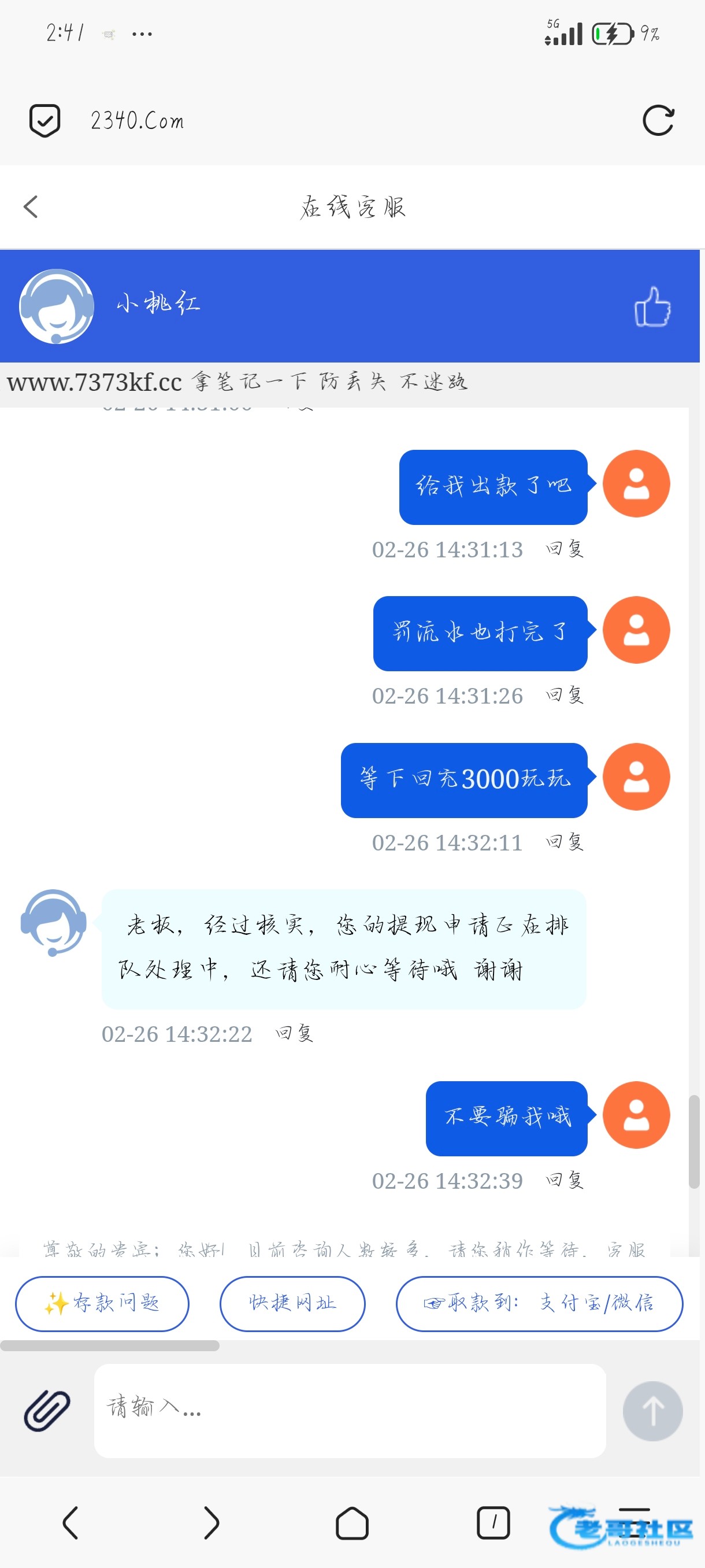Send the message with the arrow button
The height and width of the screenshot is (1568, 705).
coord(652,1411)
